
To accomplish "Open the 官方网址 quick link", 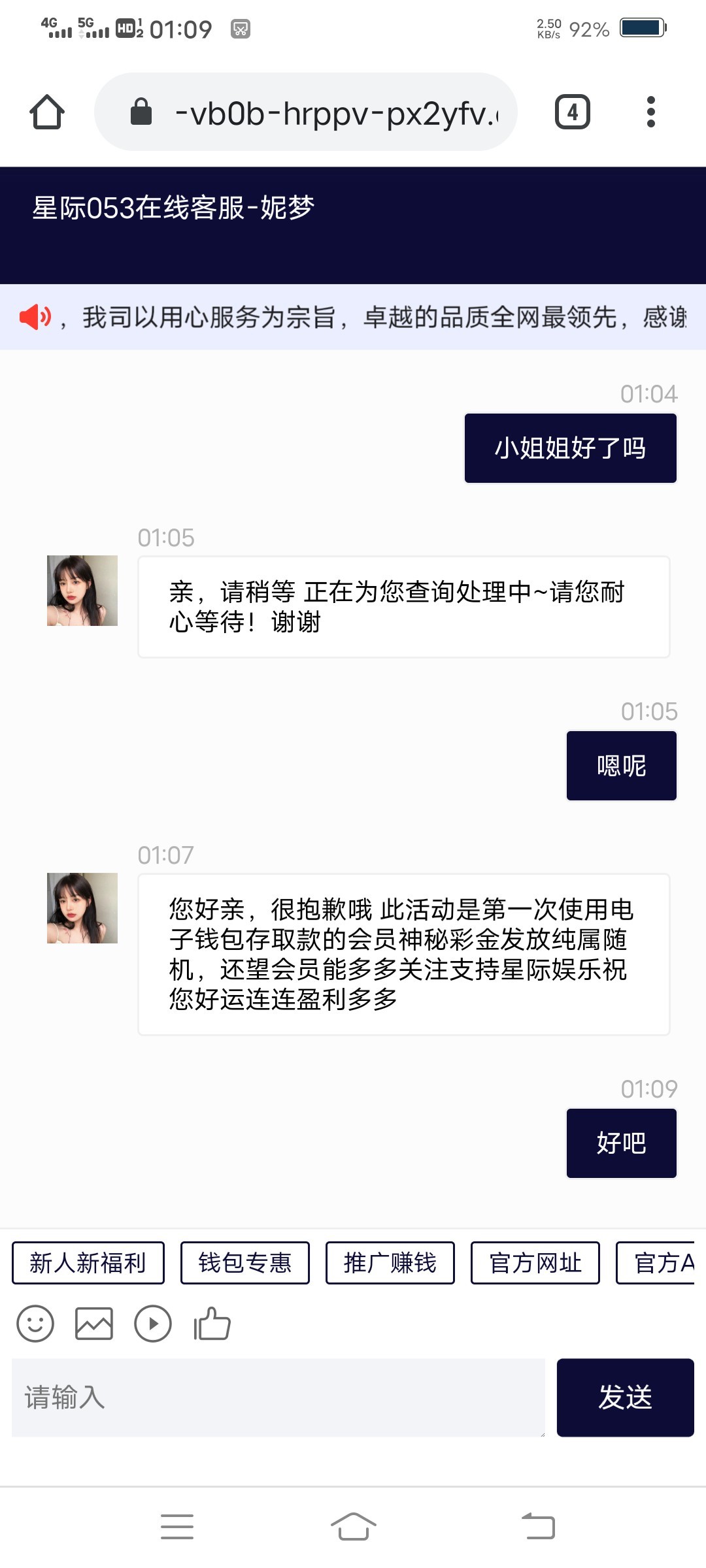I will (535, 1263).
